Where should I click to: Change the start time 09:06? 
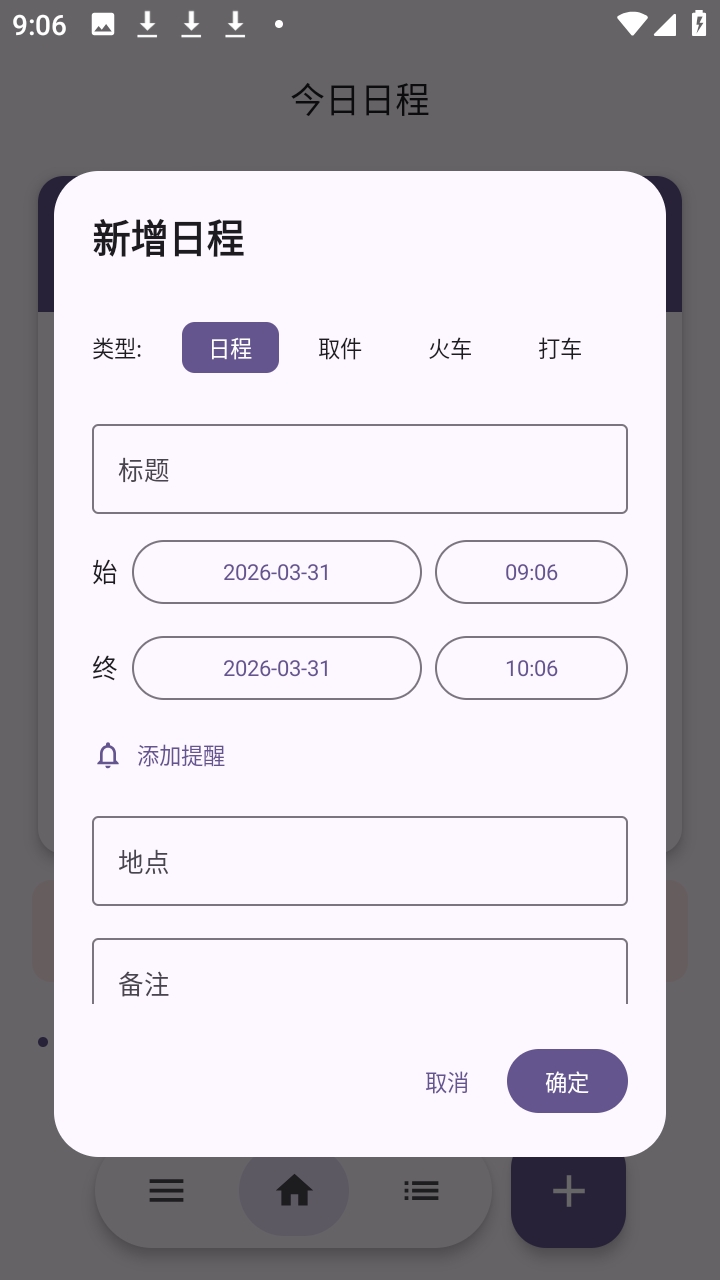click(x=531, y=572)
